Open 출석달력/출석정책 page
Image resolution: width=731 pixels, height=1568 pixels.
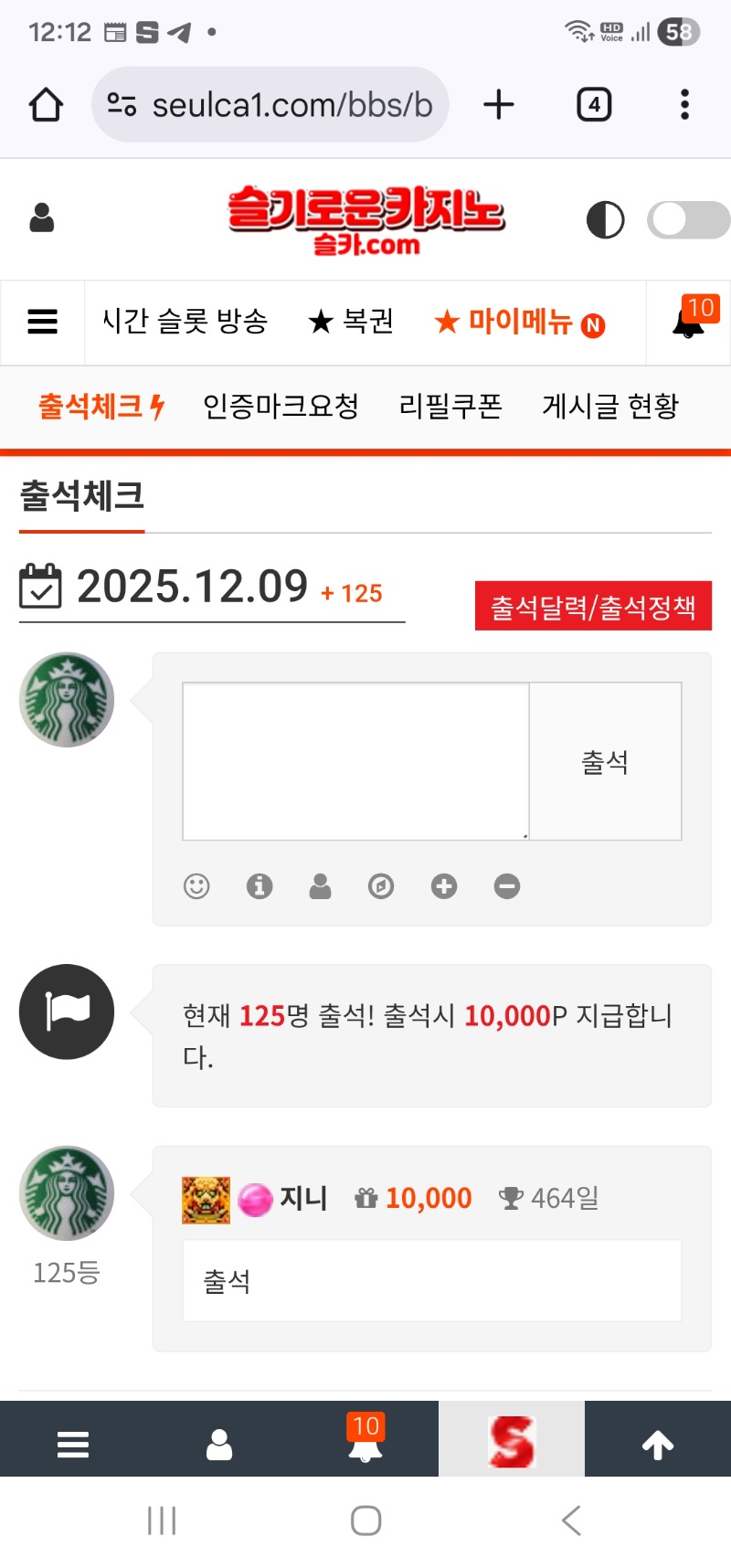point(593,607)
